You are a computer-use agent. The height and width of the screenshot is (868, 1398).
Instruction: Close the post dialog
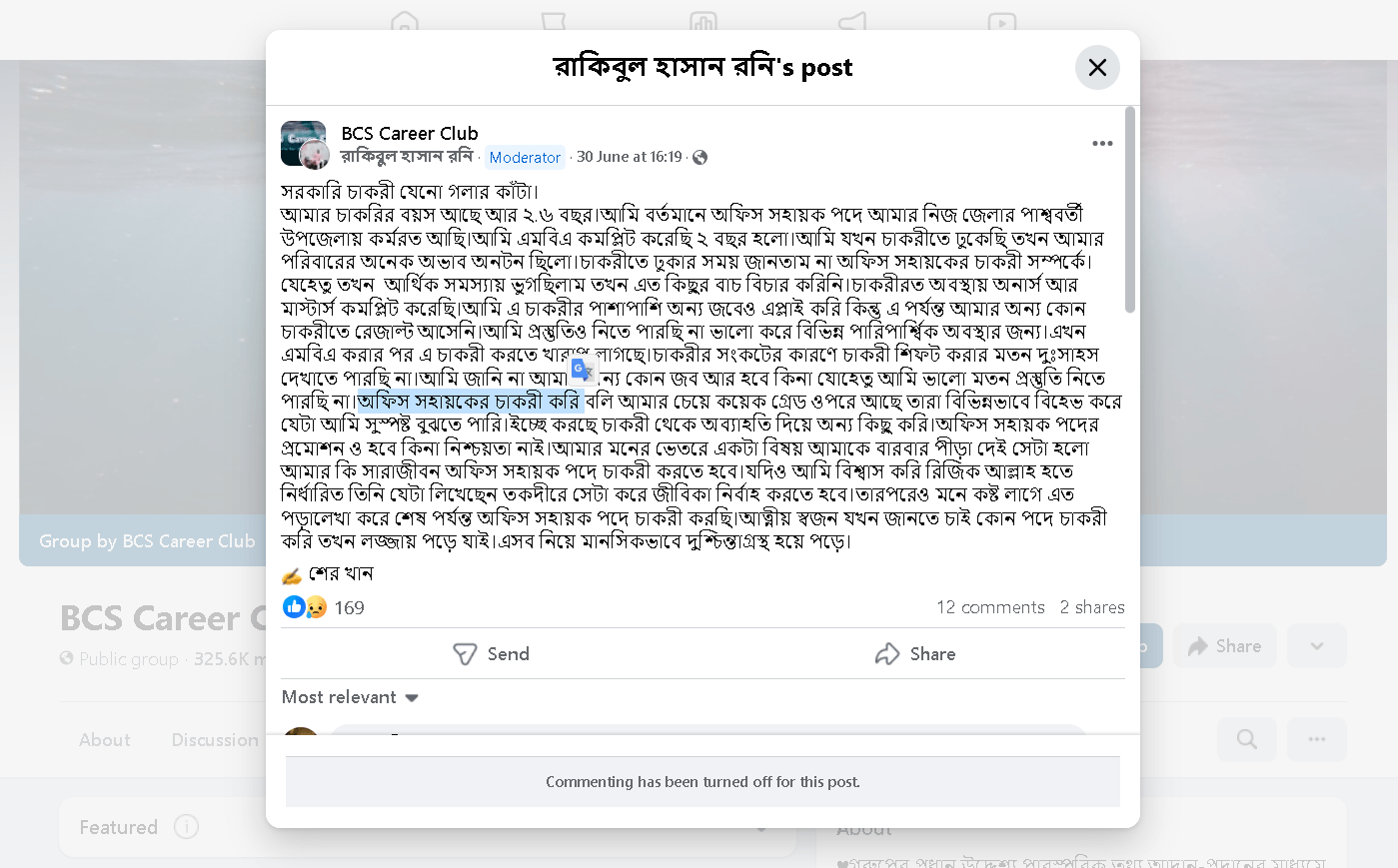[x=1097, y=68]
